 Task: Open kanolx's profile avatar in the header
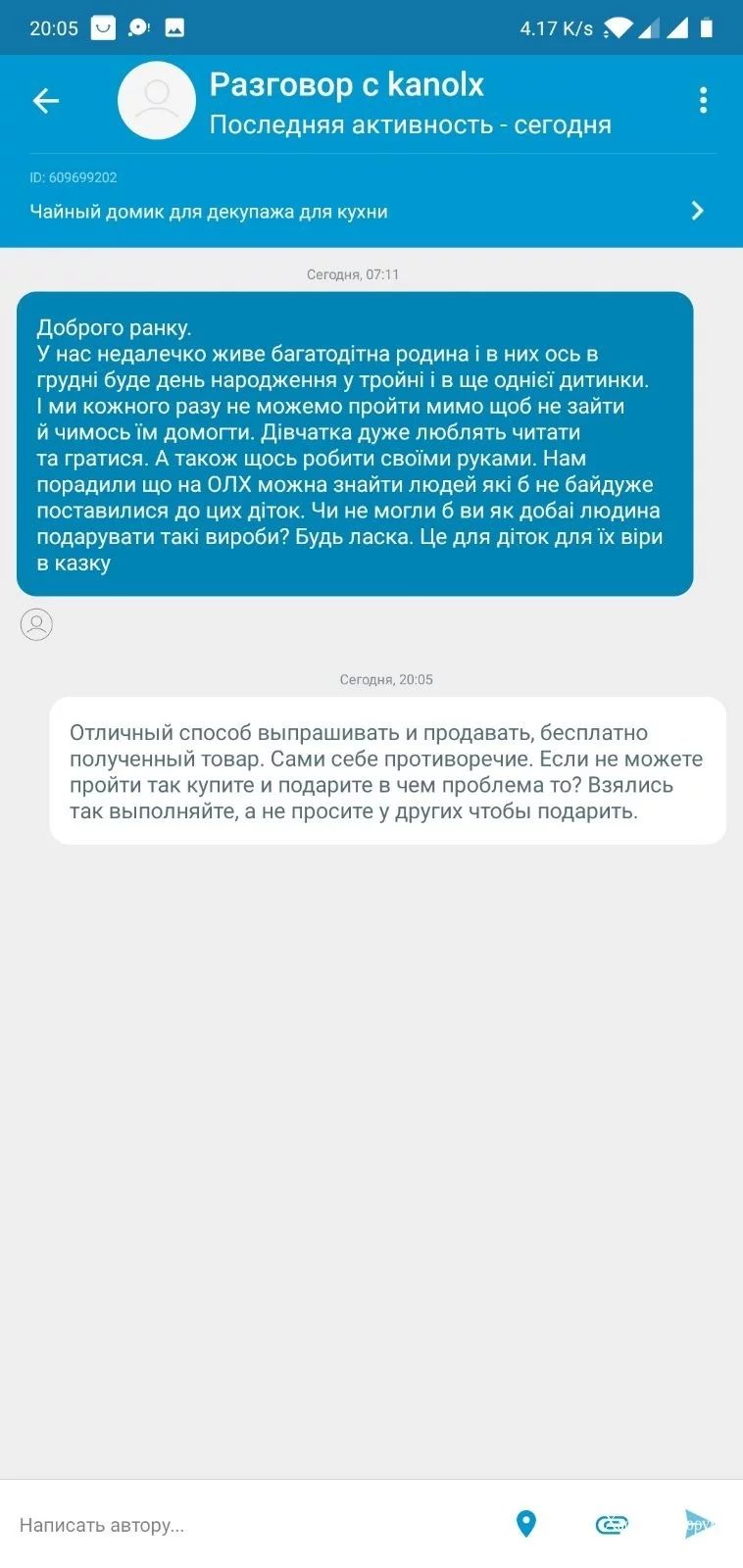pyautogui.click(x=156, y=99)
